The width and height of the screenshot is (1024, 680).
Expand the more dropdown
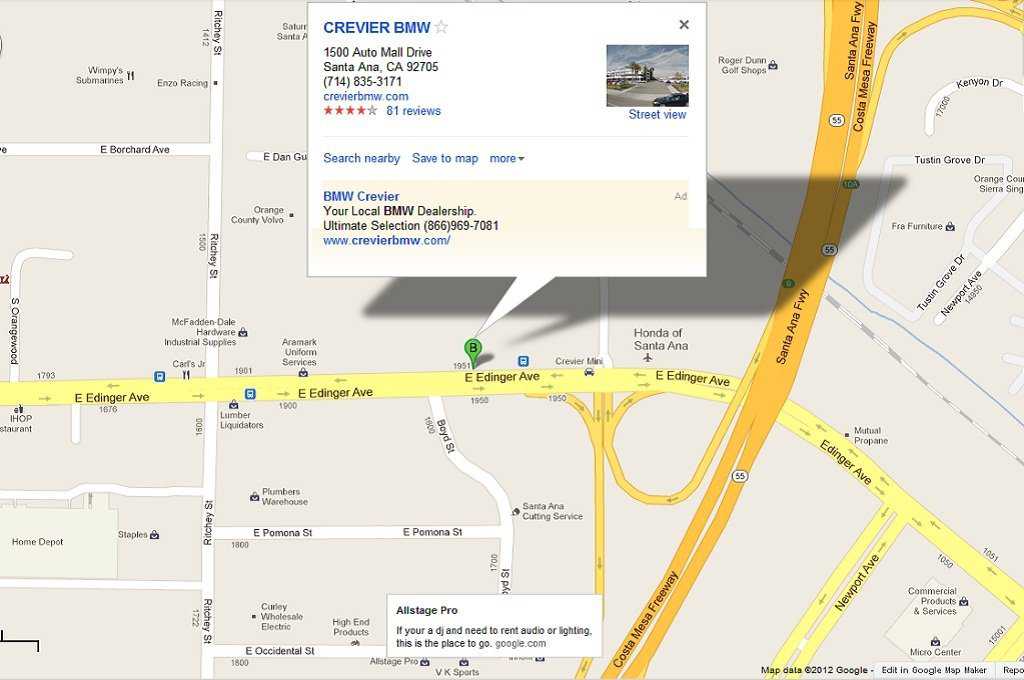pos(506,158)
